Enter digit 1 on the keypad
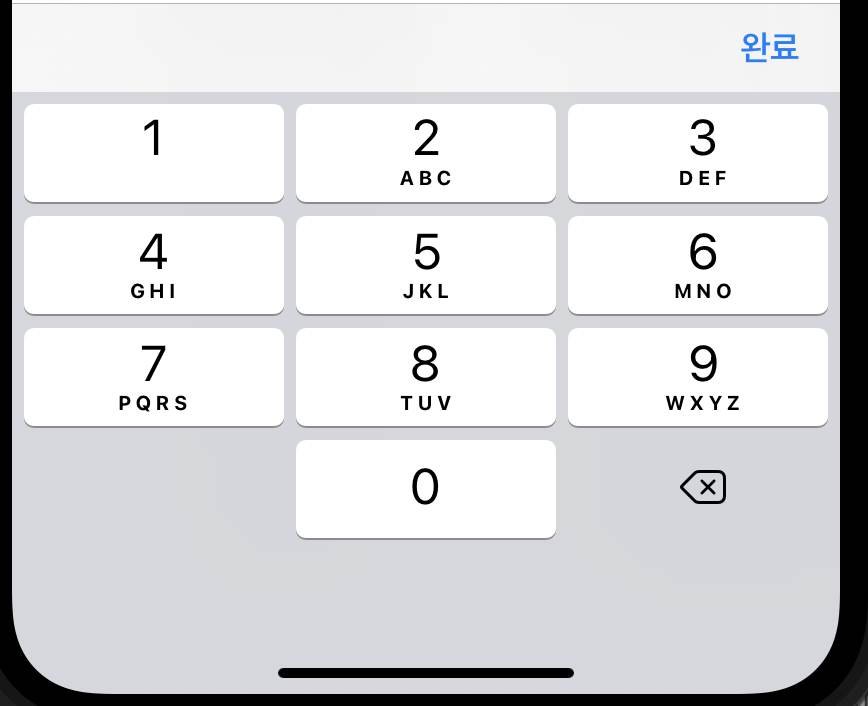 [153, 153]
